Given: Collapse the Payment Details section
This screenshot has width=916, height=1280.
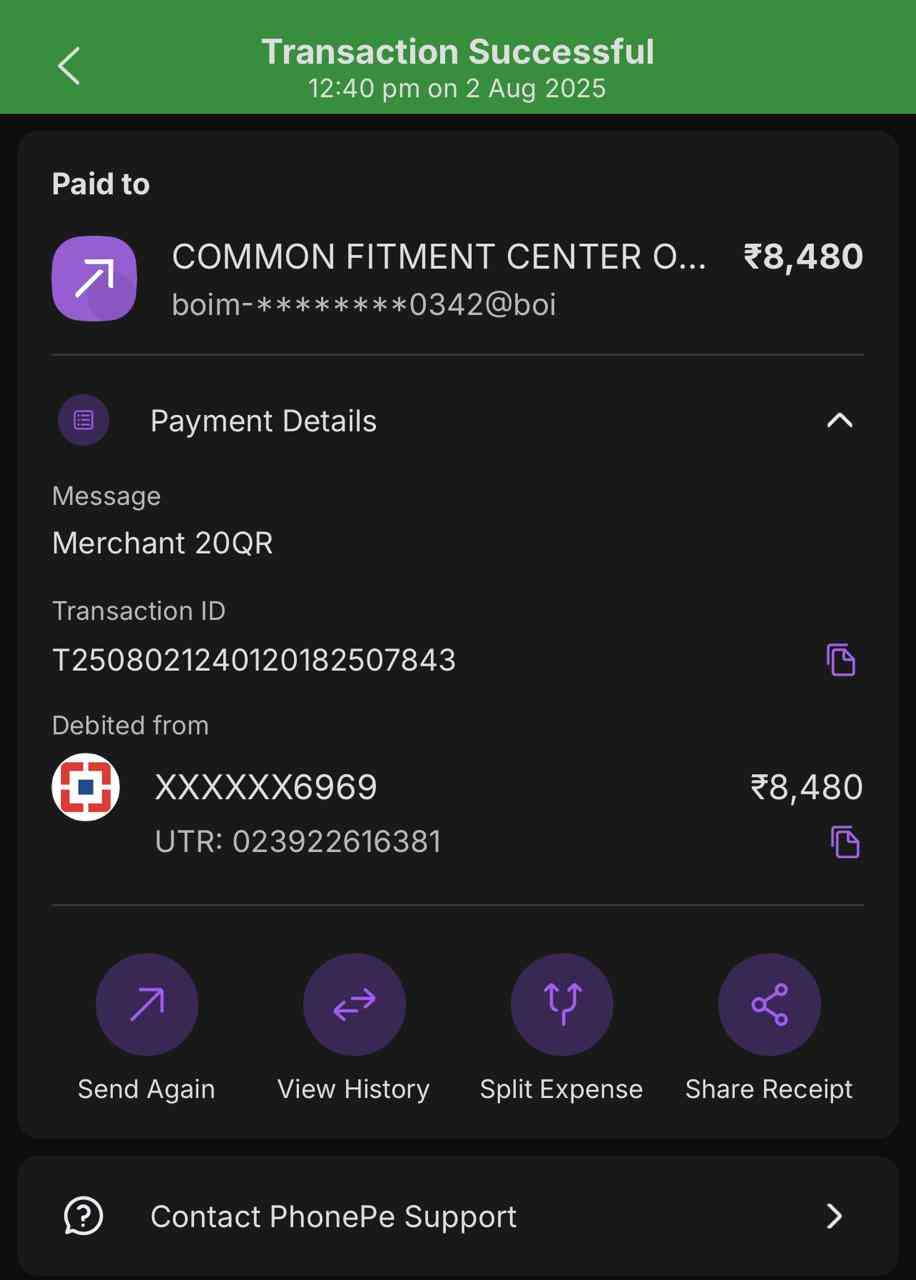Looking at the screenshot, I should click(839, 421).
